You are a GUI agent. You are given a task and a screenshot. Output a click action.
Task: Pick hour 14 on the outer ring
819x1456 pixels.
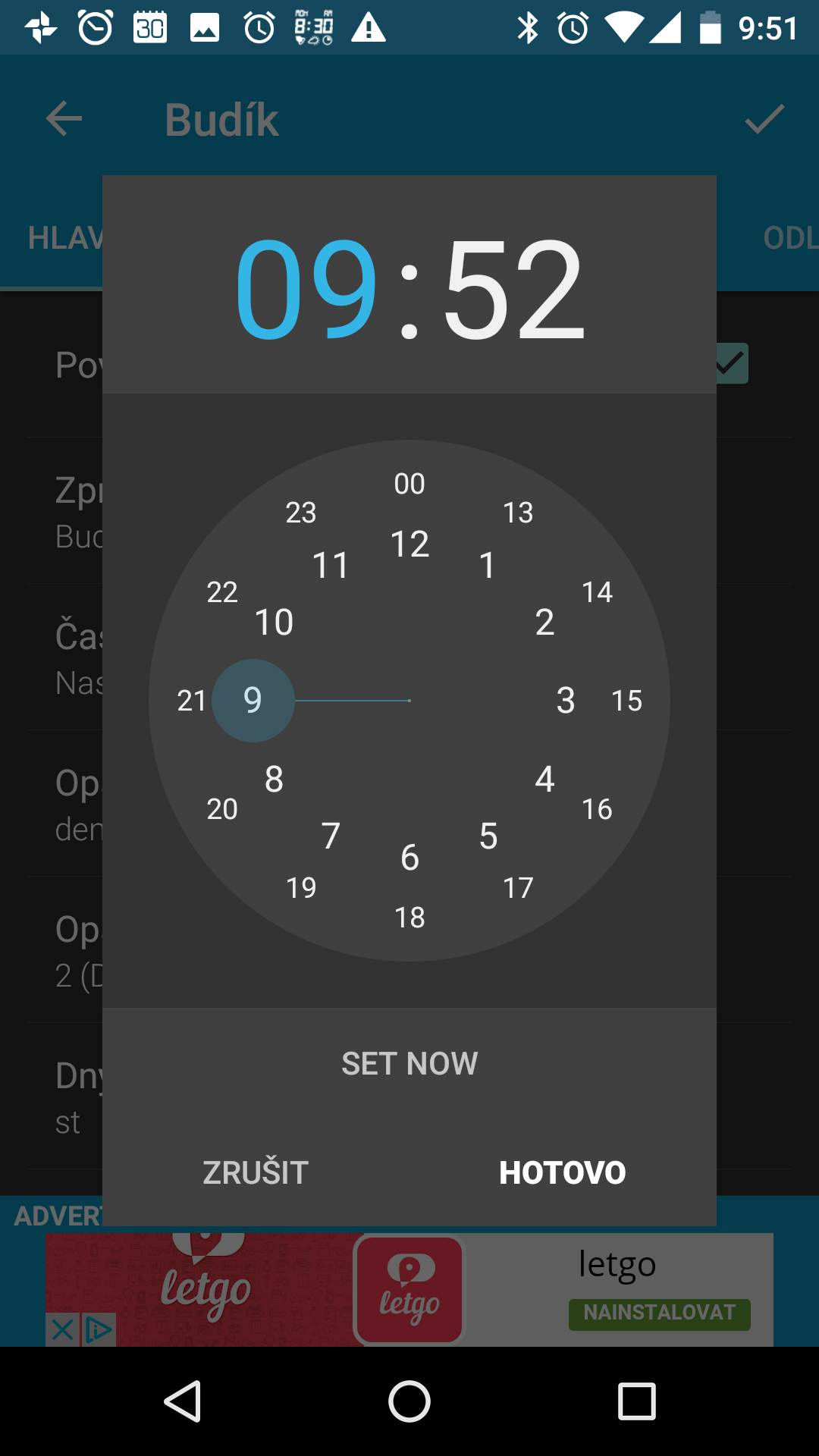(x=598, y=592)
